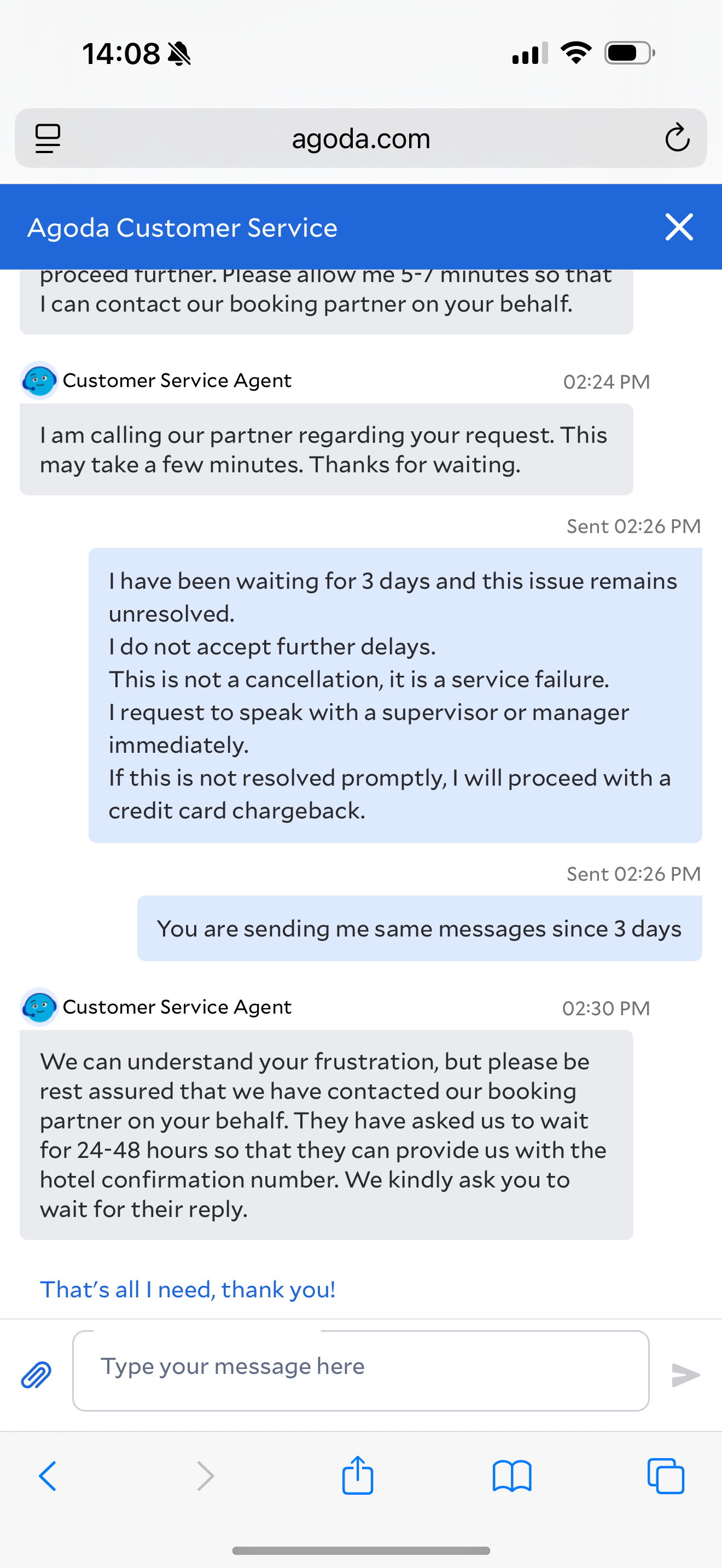Attach a file with the paperclip icon
This screenshot has width=722, height=1568.
[x=37, y=1374]
